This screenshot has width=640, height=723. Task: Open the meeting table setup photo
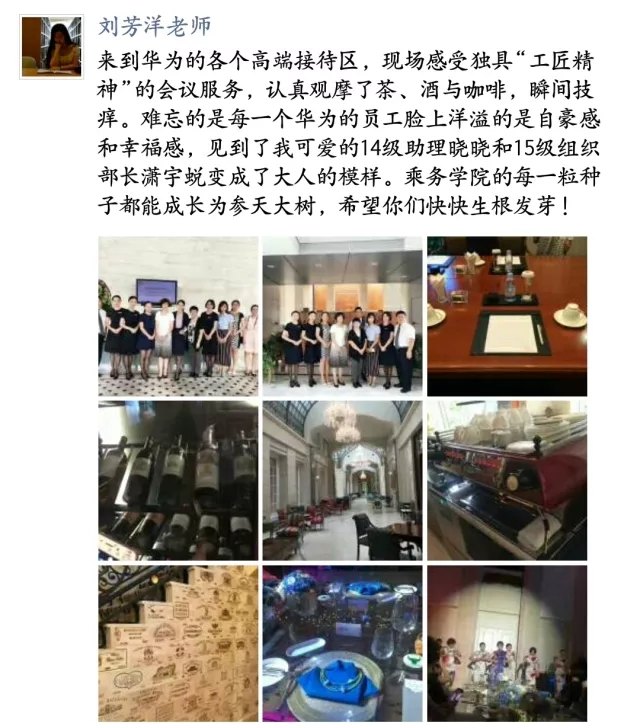click(507, 316)
